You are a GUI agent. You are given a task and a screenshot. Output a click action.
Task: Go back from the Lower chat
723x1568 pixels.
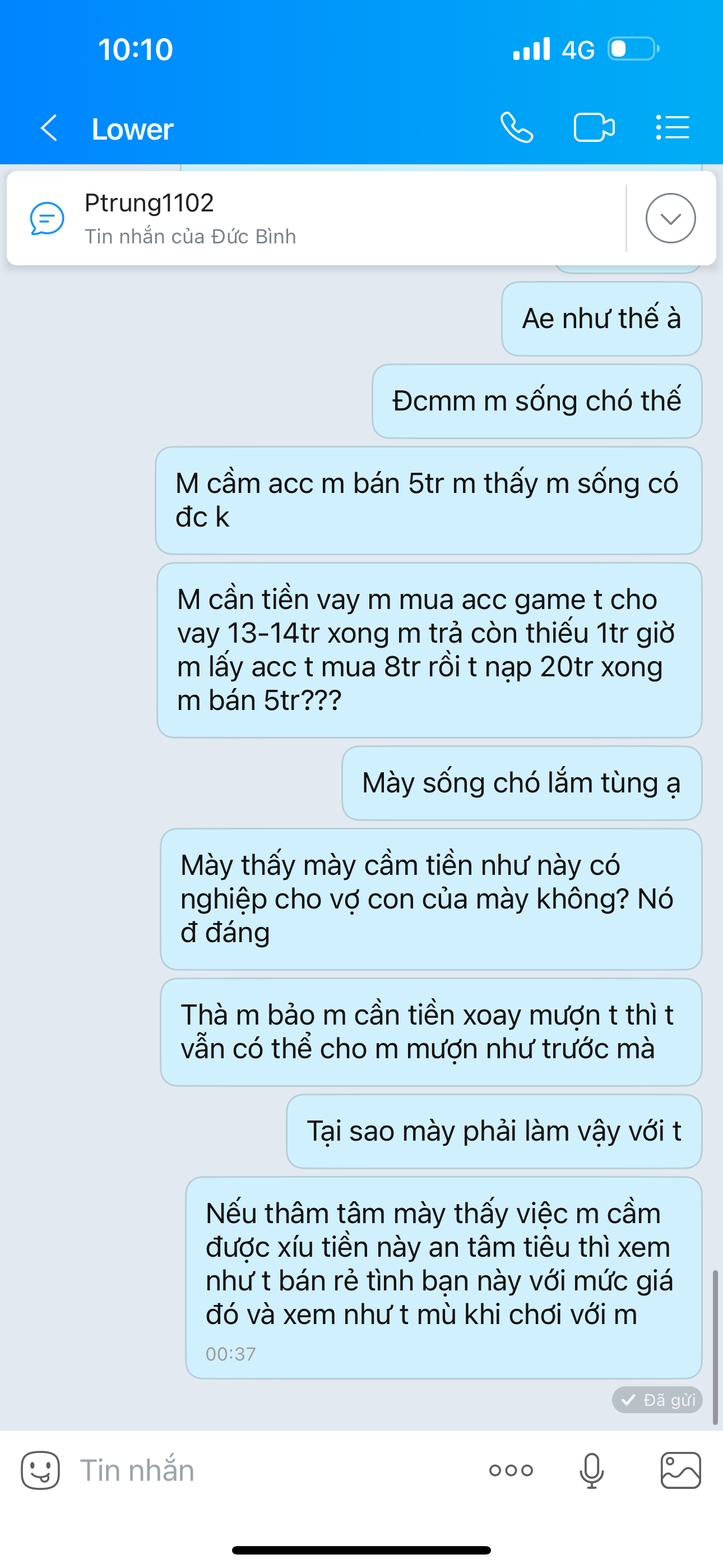point(49,128)
